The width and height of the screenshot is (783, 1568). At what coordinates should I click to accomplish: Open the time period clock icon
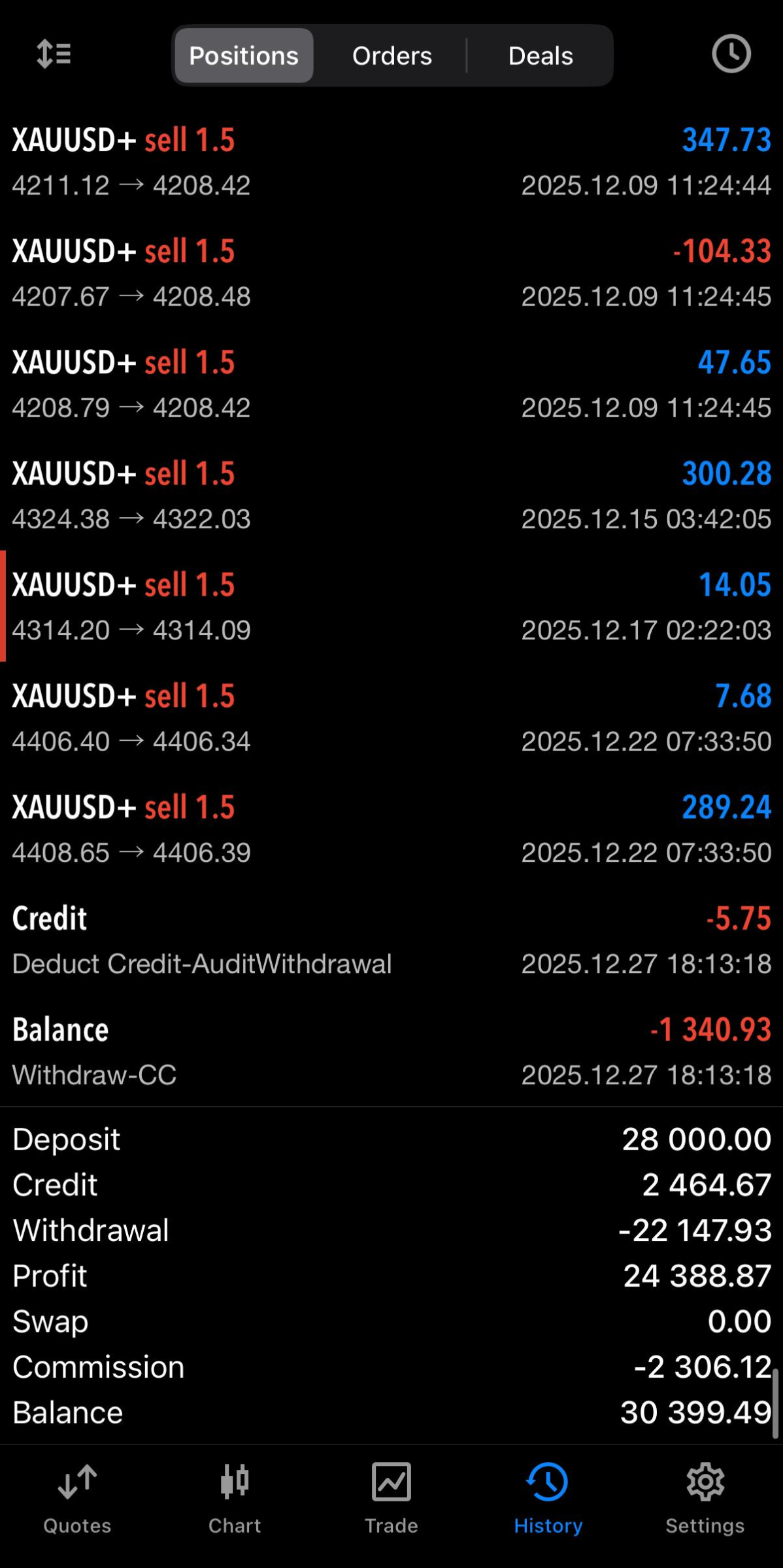click(731, 55)
